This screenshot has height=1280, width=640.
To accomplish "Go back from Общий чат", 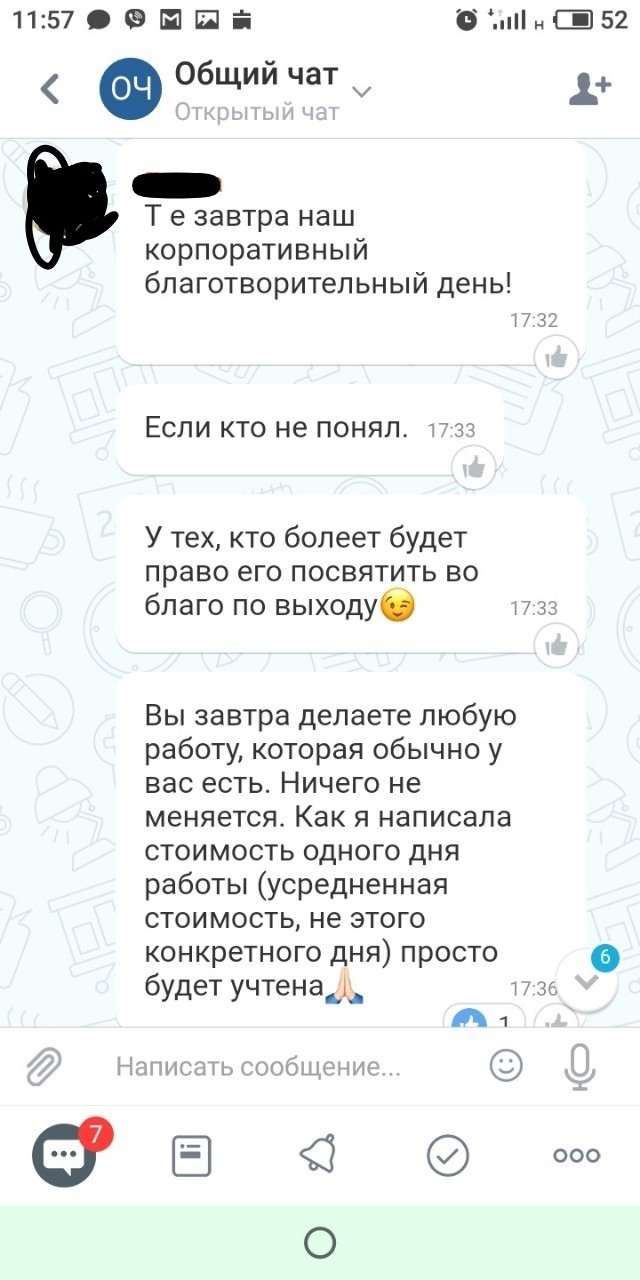I will (49, 90).
